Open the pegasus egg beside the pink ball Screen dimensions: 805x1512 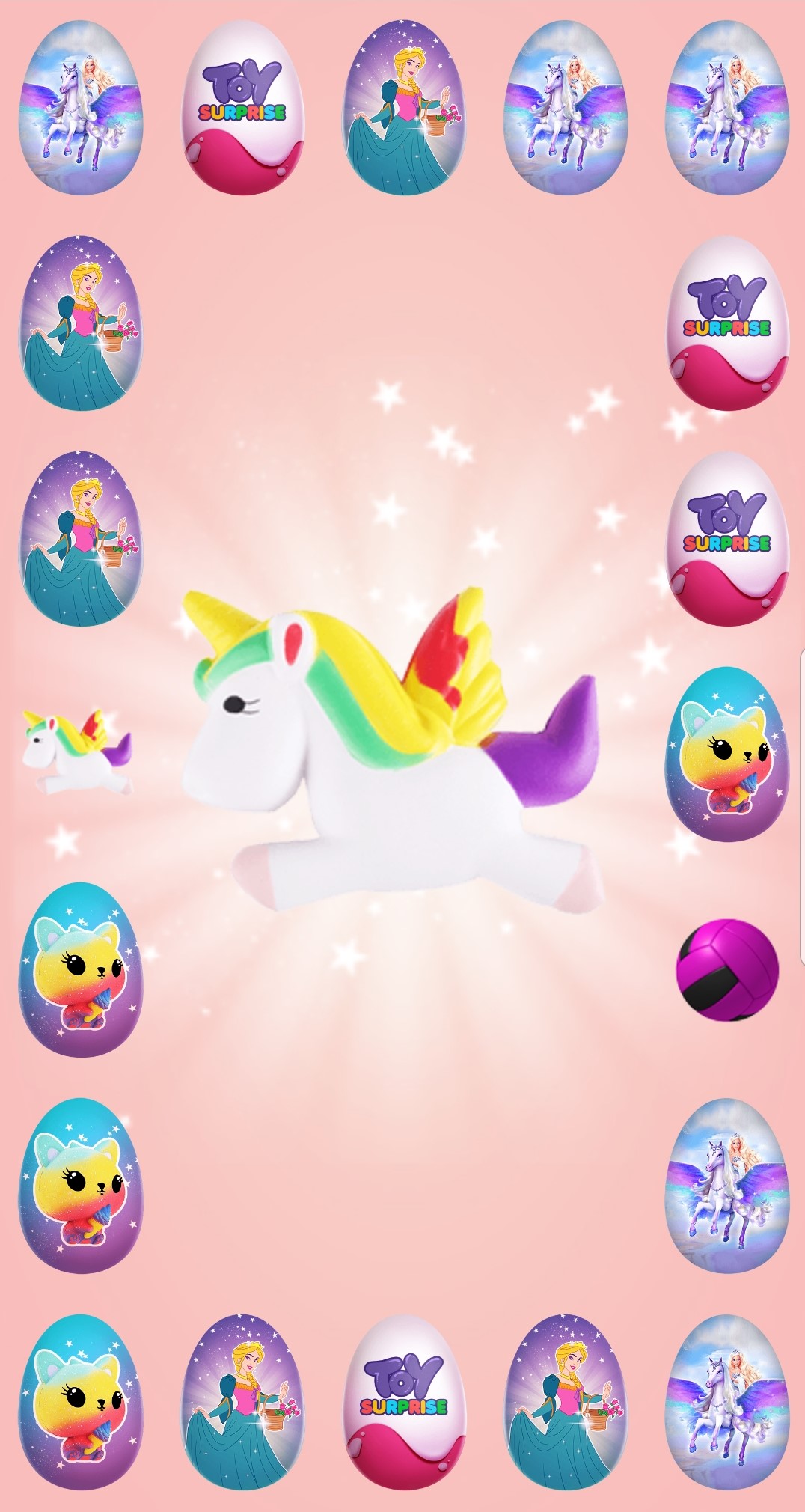coord(726,1186)
